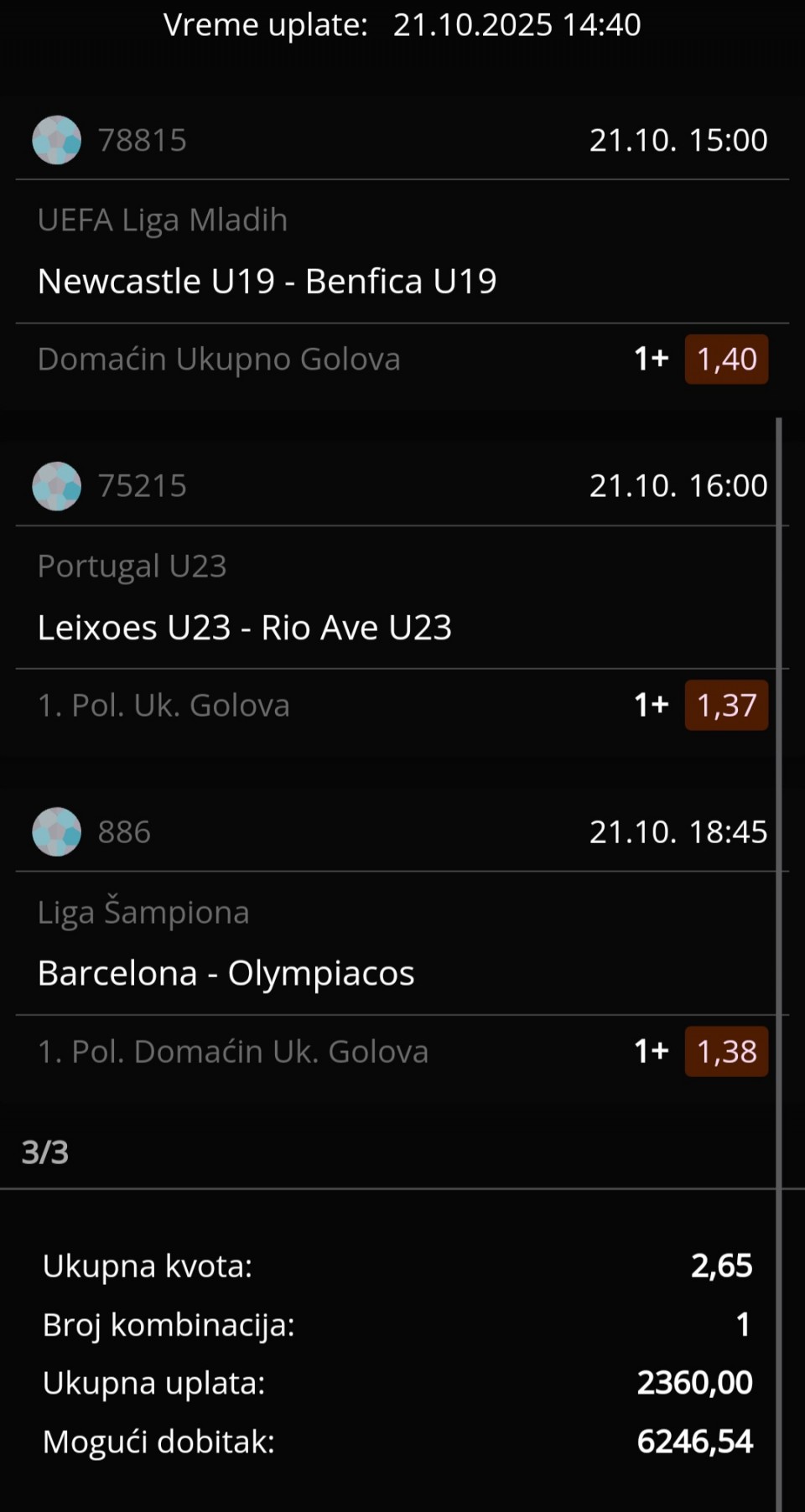Open the Leixoes U23 - Rio Ave U23 match

(x=245, y=628)
